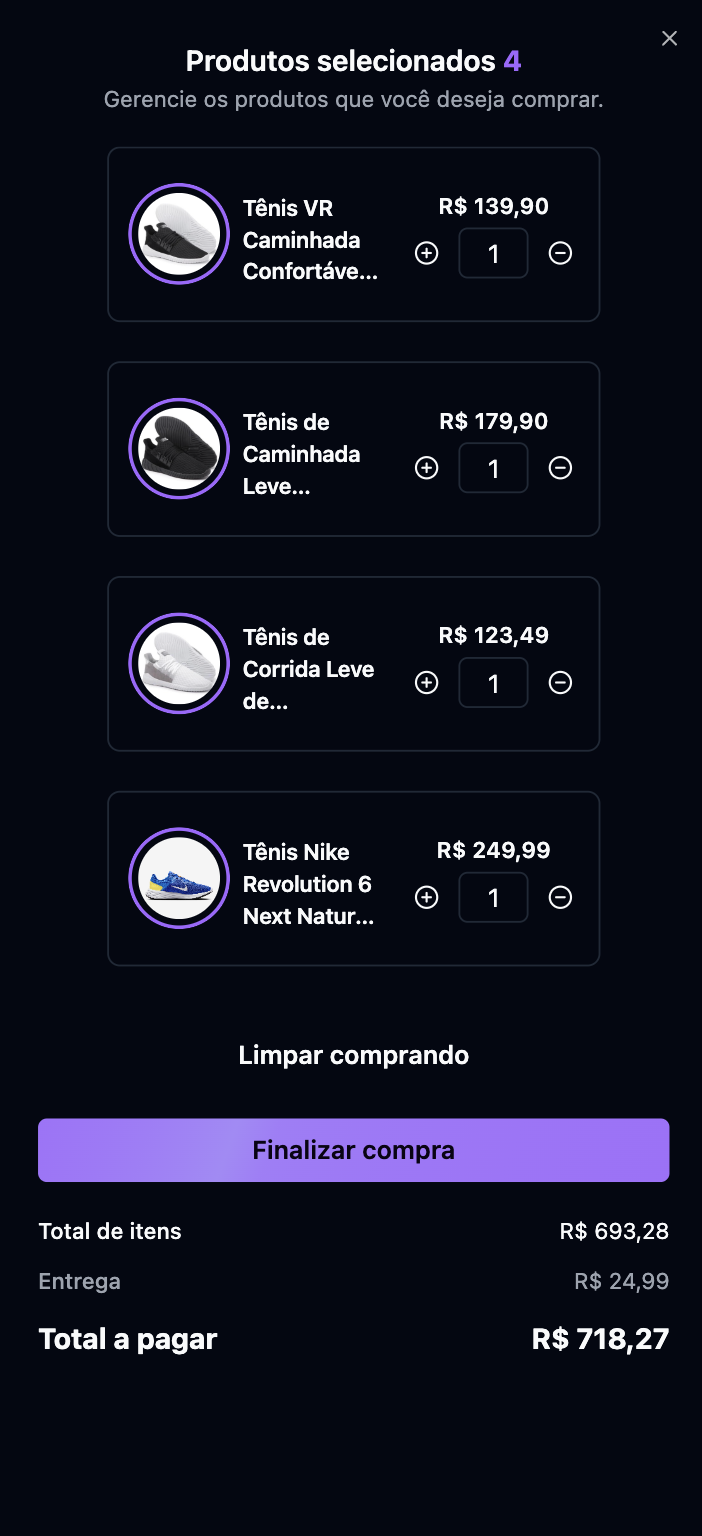This screenshot has height=1536, width=702.
Task: Edit quantity of Tênis Nike Revolution 6
Action: [x=493, y=898]
